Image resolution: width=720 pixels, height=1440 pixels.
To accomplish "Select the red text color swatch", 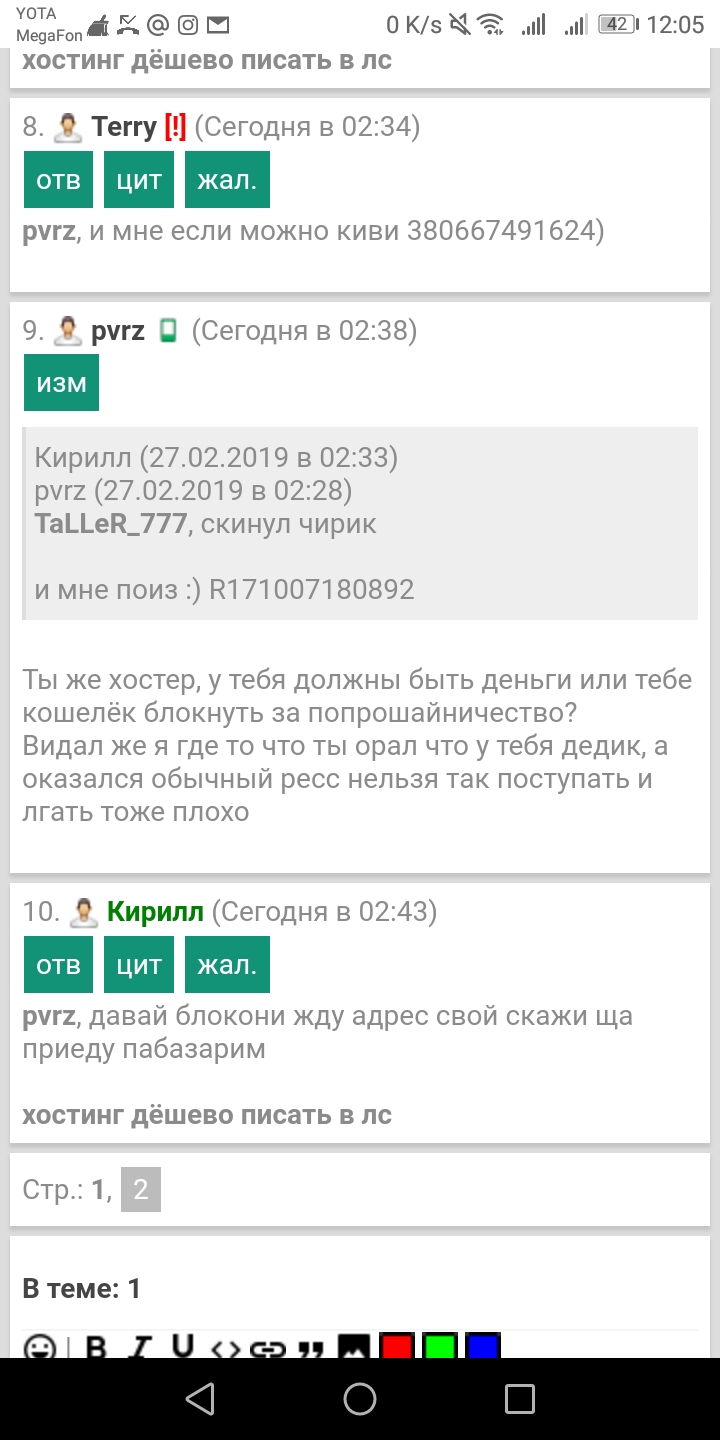I will pyautogui.click(x=397, y=1346).
